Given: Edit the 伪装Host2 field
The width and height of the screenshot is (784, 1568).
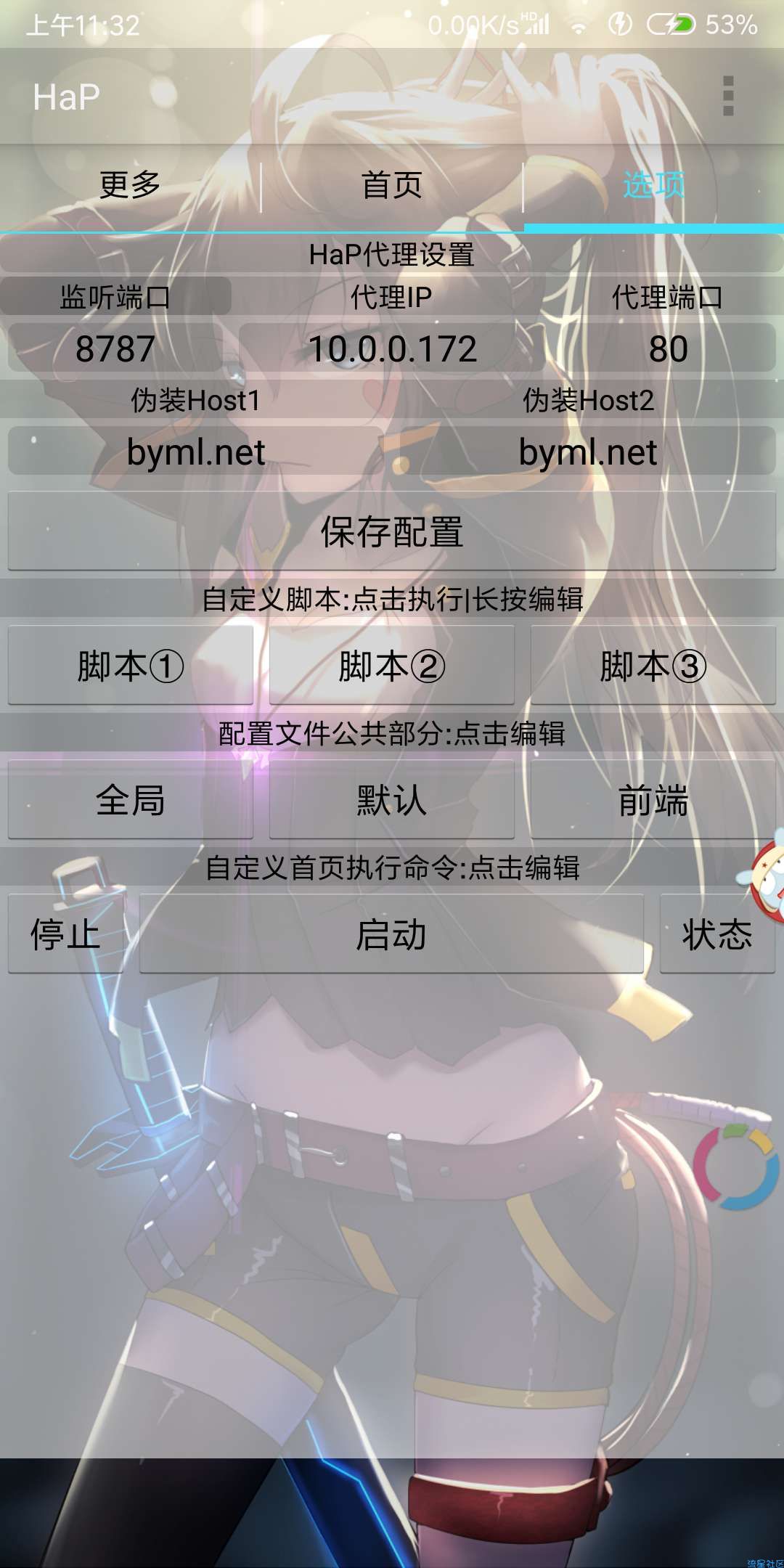Looking at the screenshot, I should (x=588, y=452).
